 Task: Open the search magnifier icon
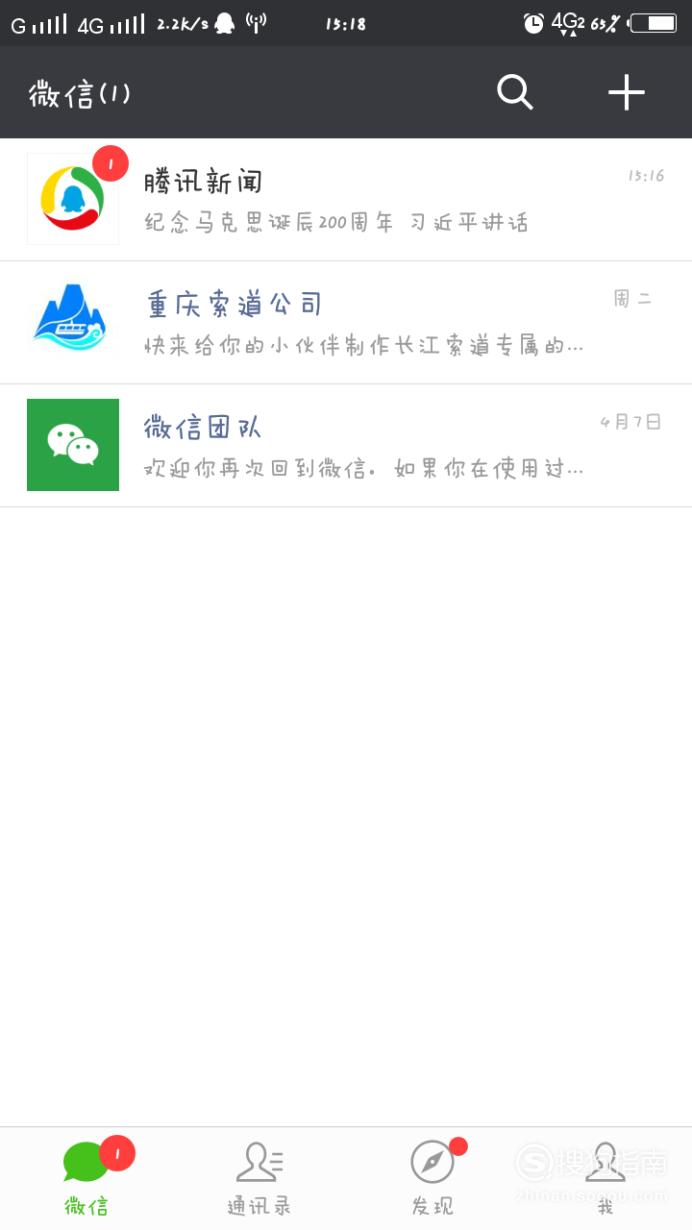pyautogui.click(x=515, y=93)
